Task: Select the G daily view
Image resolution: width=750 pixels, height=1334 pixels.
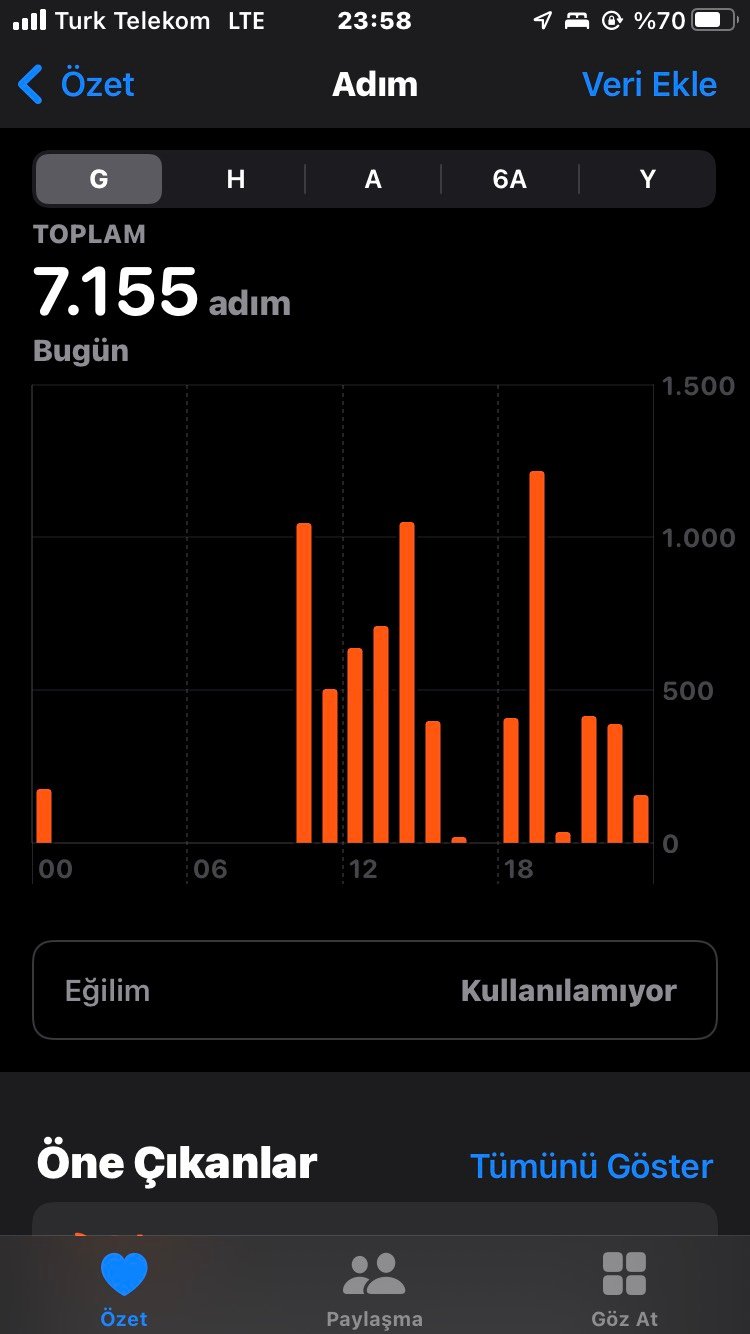Action: pos(99,179)
